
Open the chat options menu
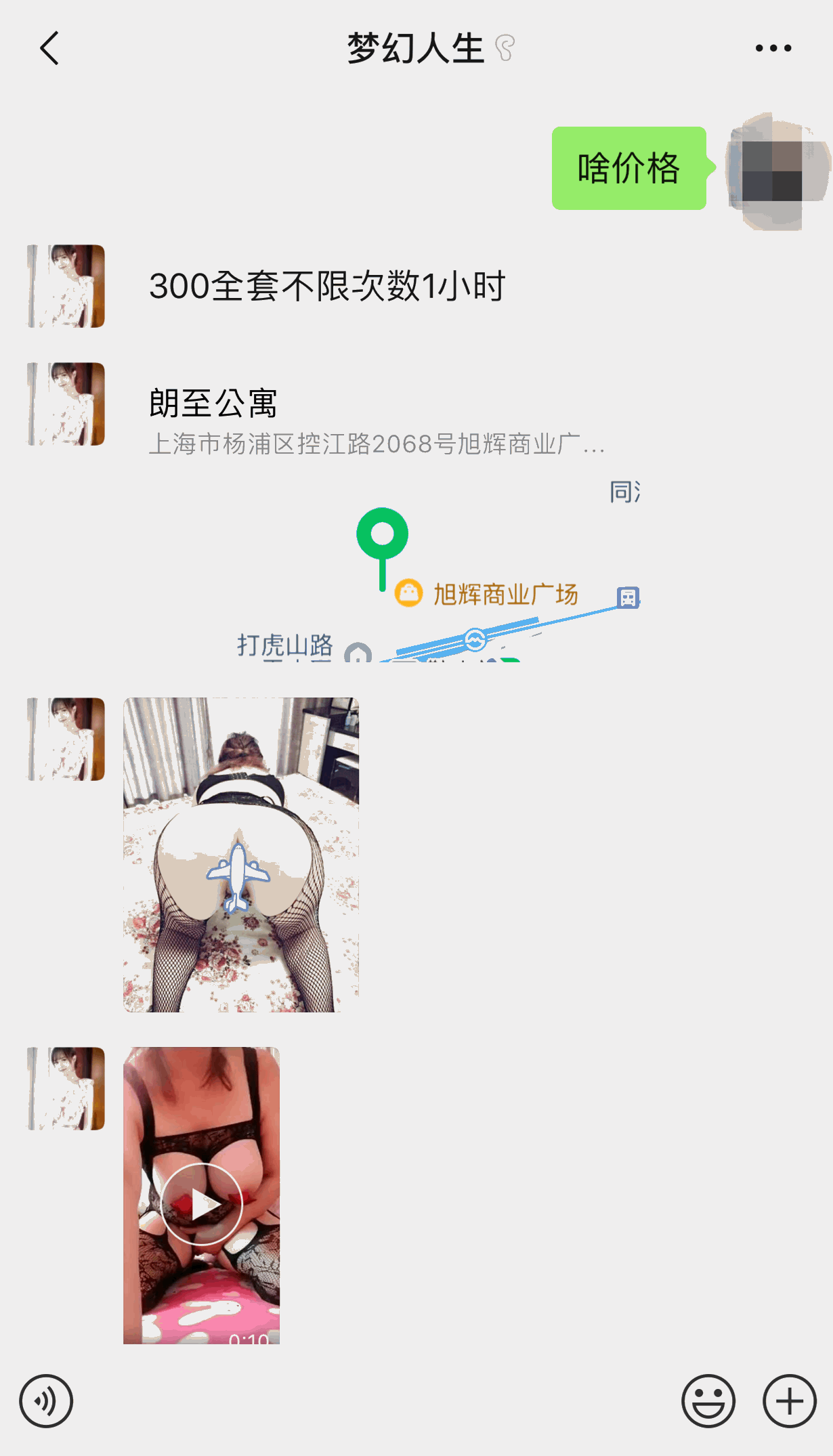(x=773, y=48)
